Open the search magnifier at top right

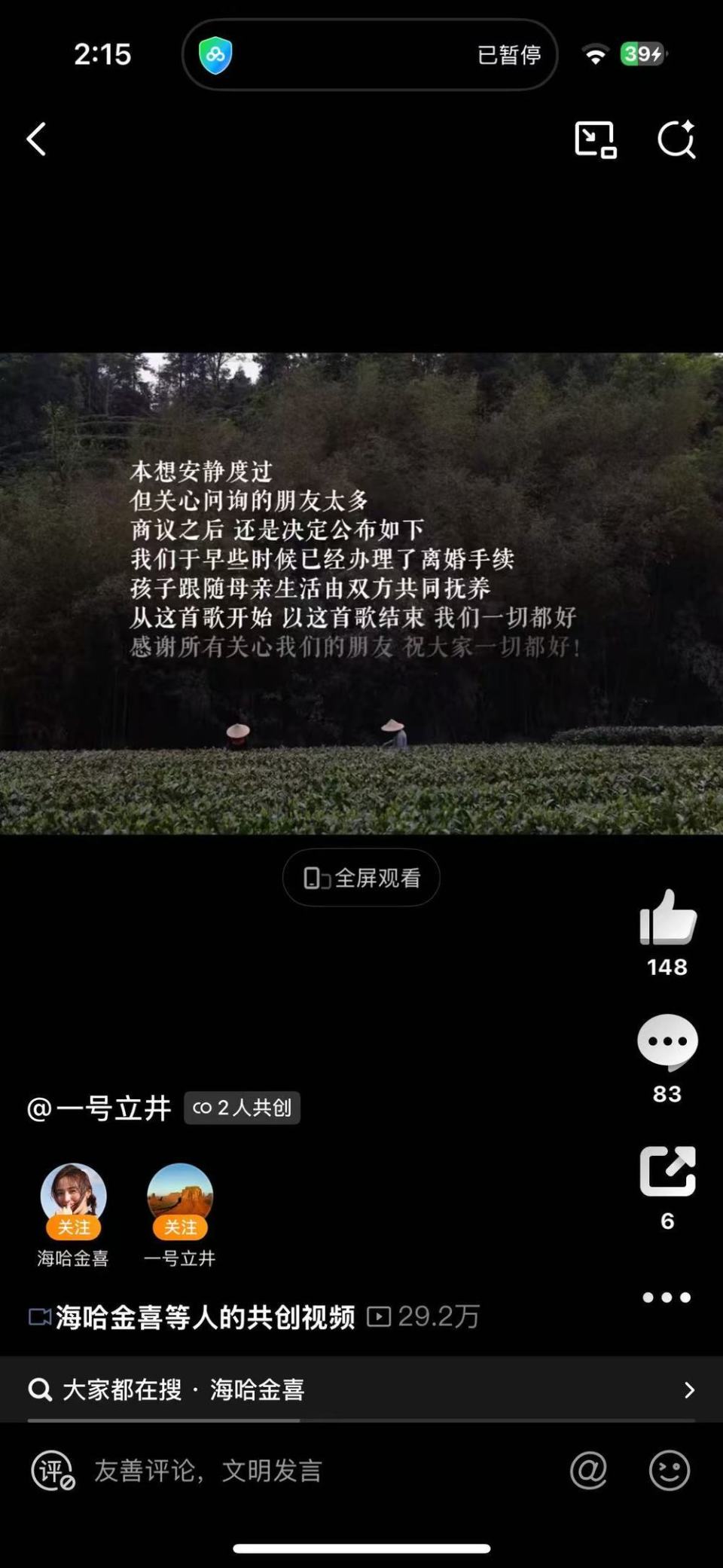pyautogui.click(x=676, y=140)
